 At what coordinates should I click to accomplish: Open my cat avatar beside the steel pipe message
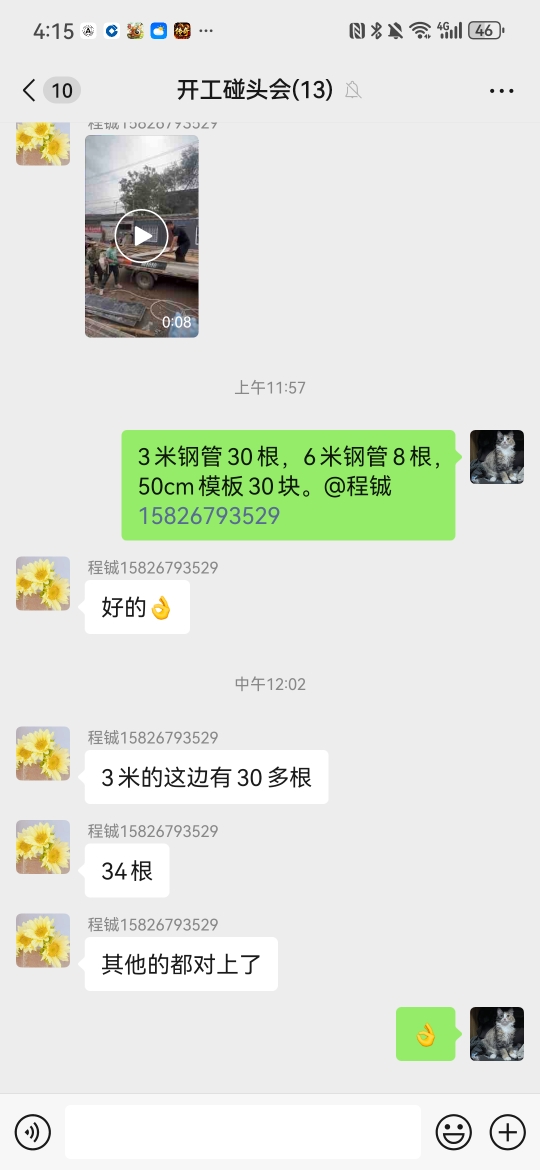[497, 457]
